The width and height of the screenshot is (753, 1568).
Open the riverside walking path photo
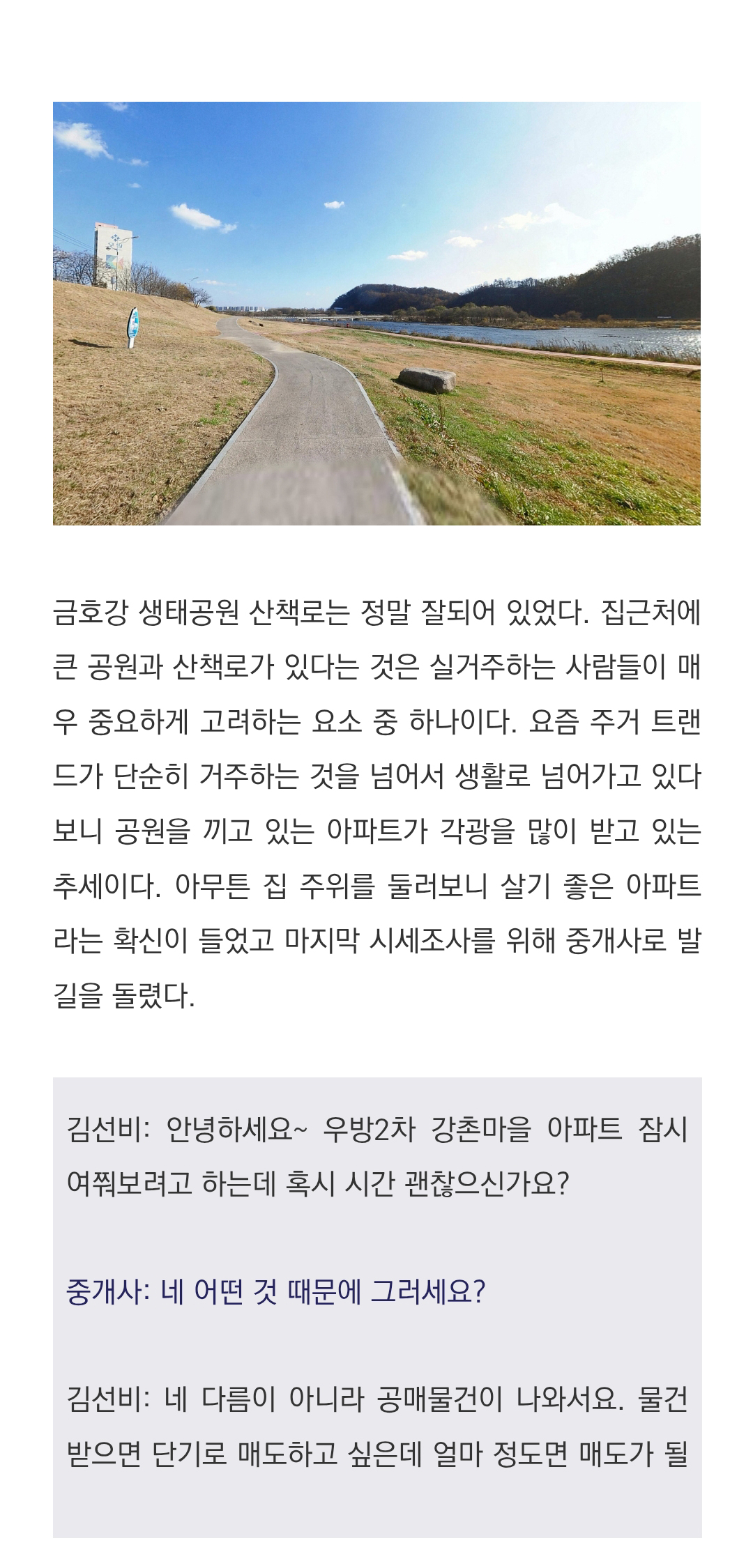[x=376, y=314]
